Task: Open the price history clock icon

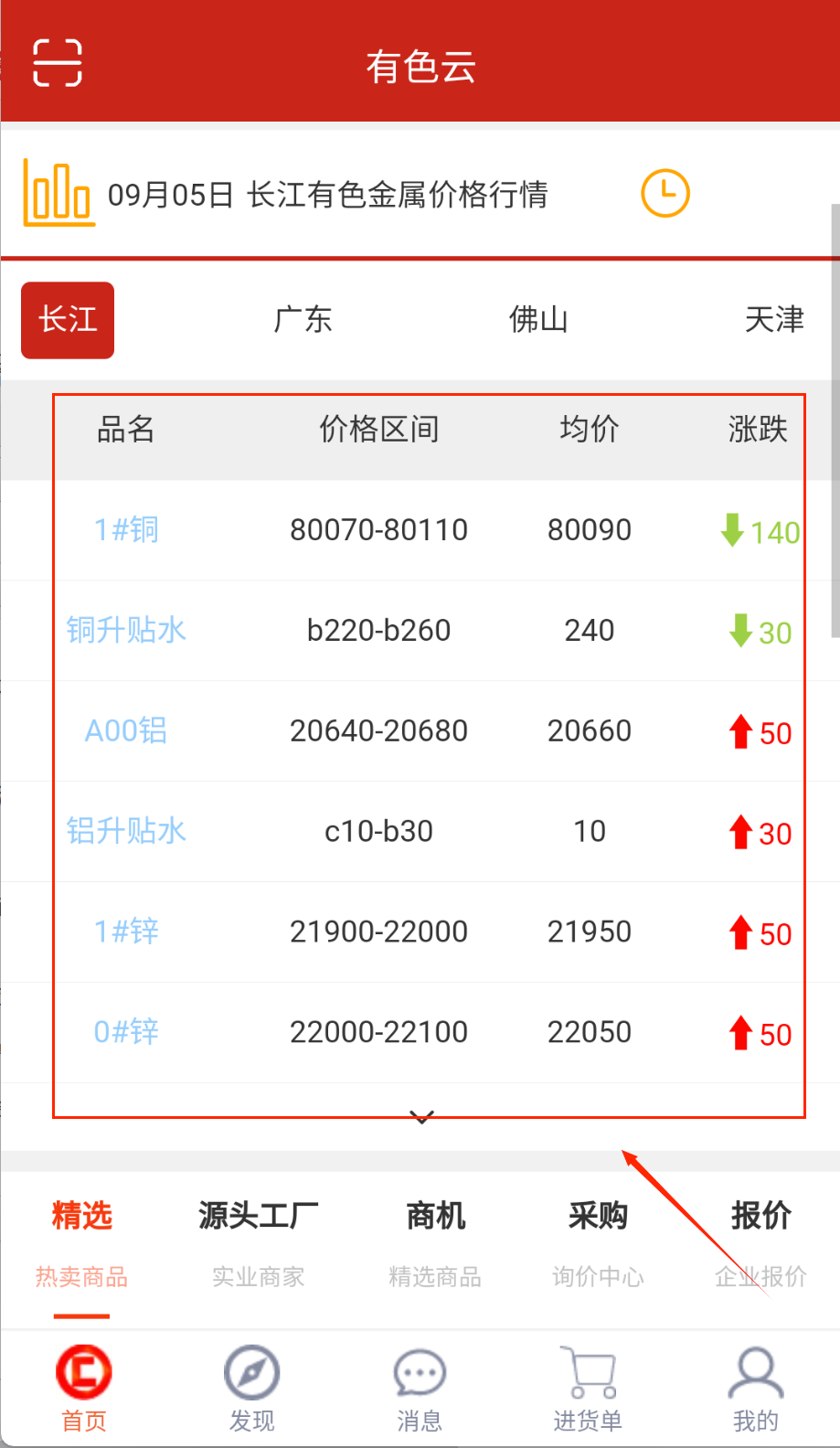Action: (x=665, y=194)
